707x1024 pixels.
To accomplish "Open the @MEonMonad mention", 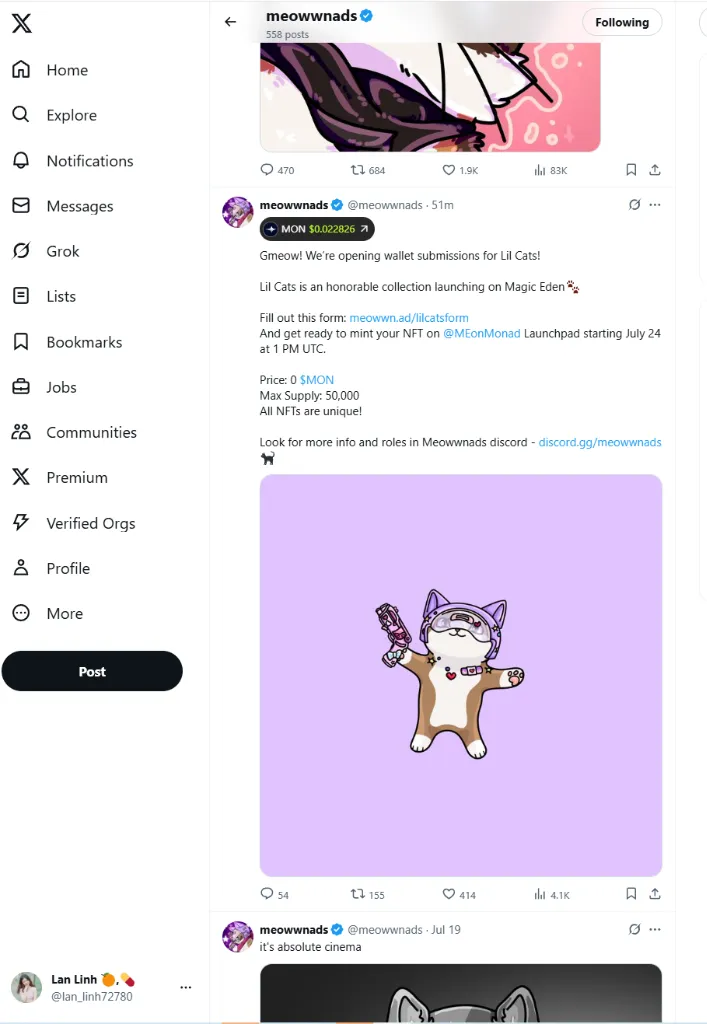I will [481, 333].
